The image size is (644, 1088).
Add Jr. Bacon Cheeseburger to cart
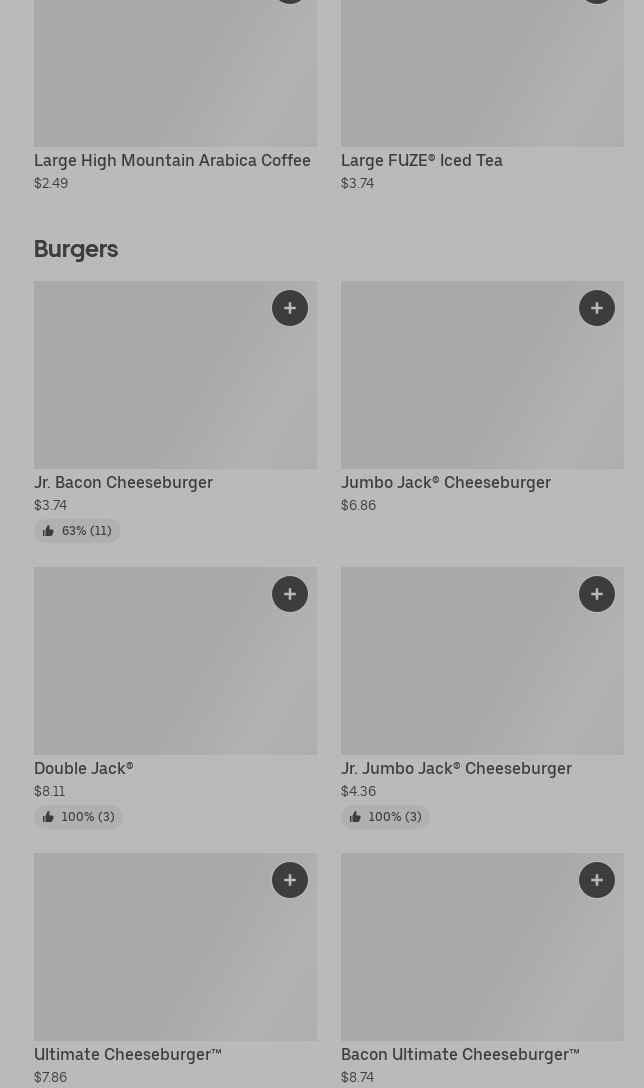[290, 308]
